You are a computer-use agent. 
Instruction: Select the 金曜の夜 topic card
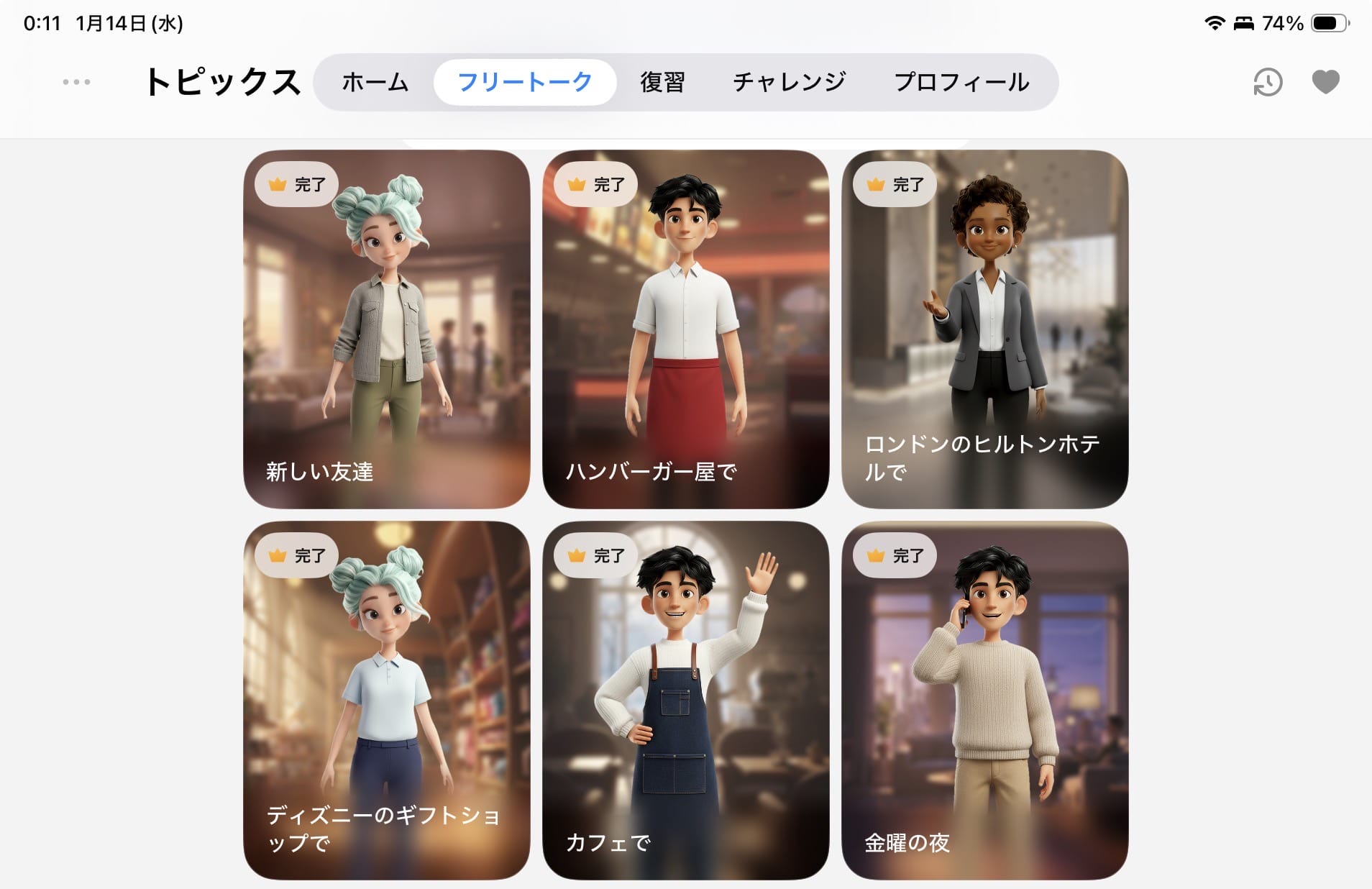pos(984,700)
